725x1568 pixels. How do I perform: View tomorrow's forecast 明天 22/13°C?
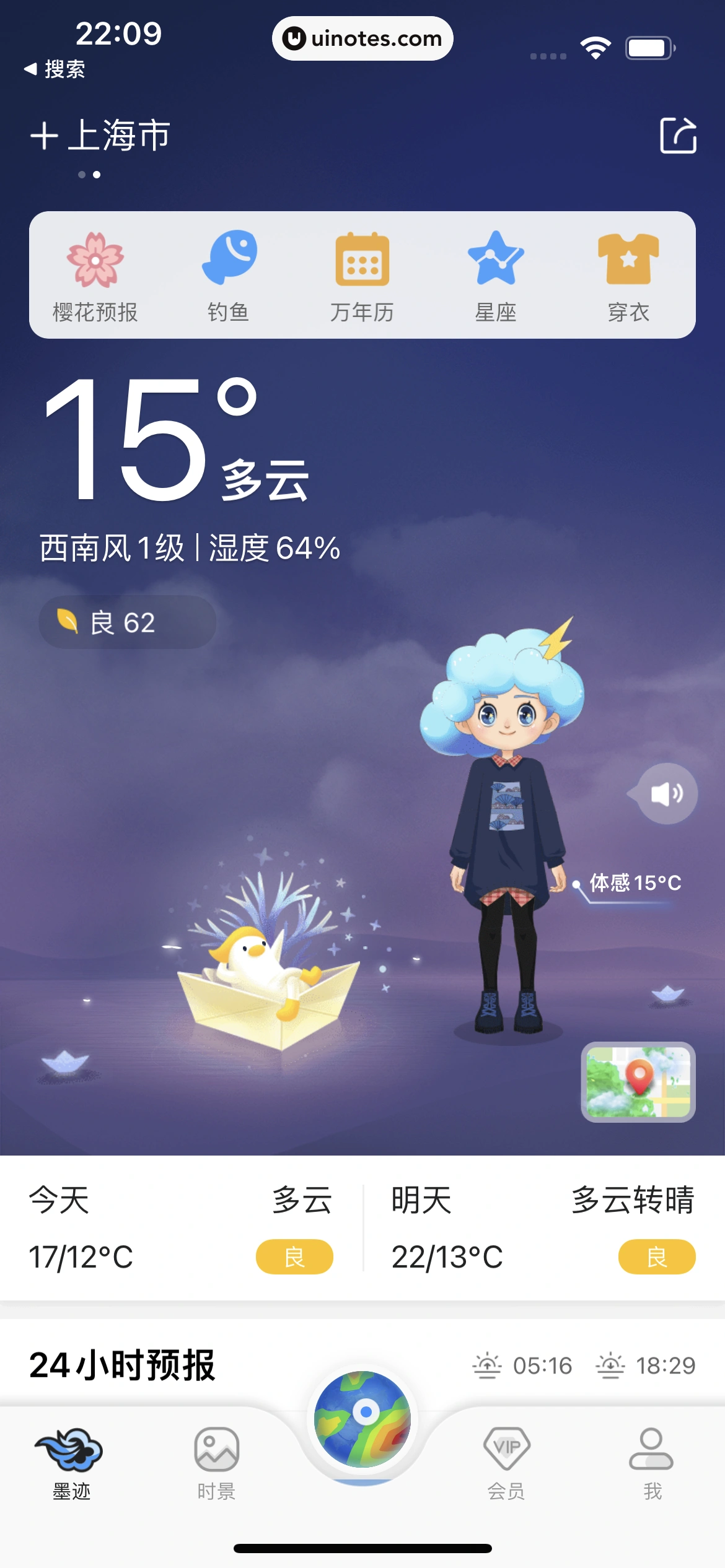coord(543,1228)
